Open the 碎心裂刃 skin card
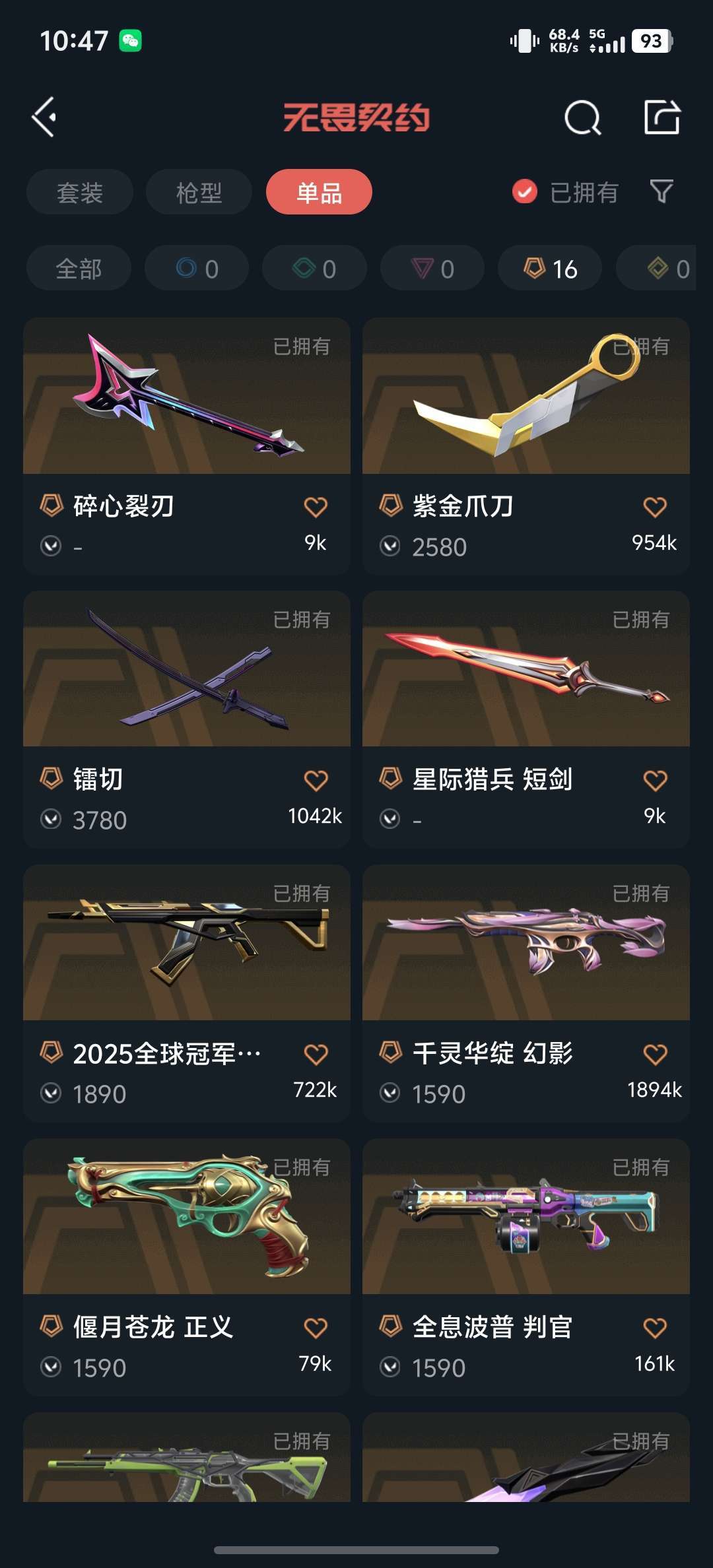Screen dimensions: 713x1568 (187, 446)
